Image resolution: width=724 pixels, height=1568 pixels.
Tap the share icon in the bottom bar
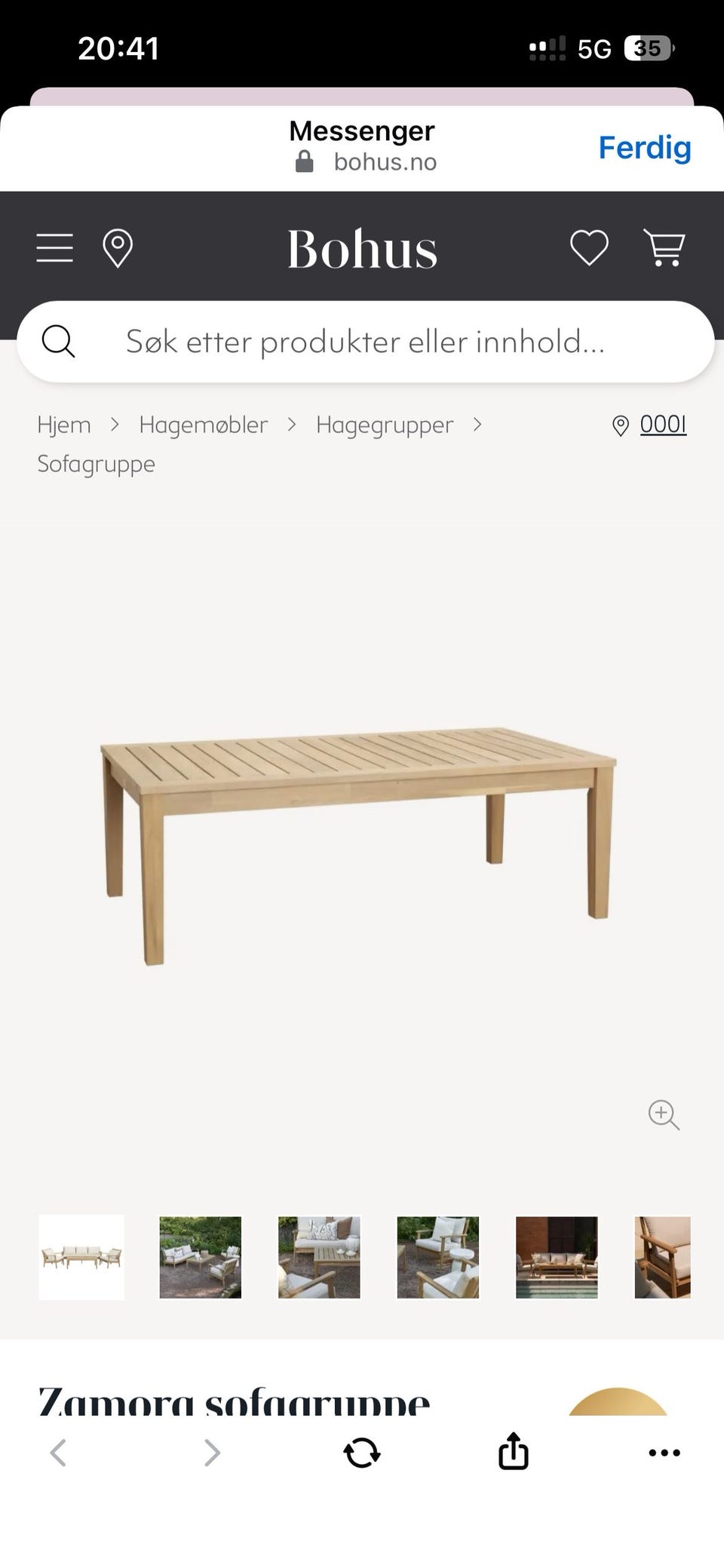pos(512,1450)
